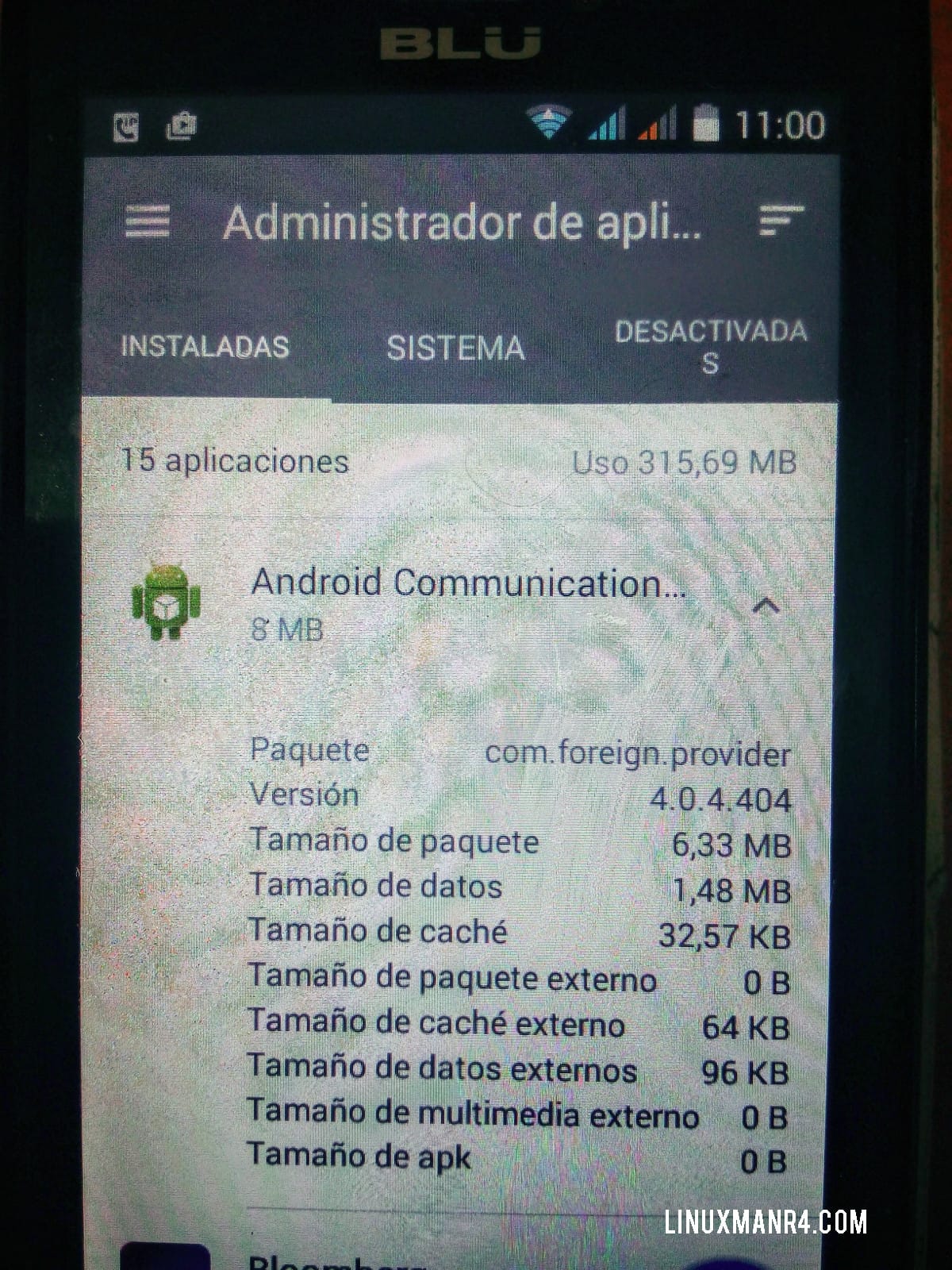Viewport: 952px width, 1270px height.
Task: Tap the first SIM signal bars icon
Action: click(605, 125)
